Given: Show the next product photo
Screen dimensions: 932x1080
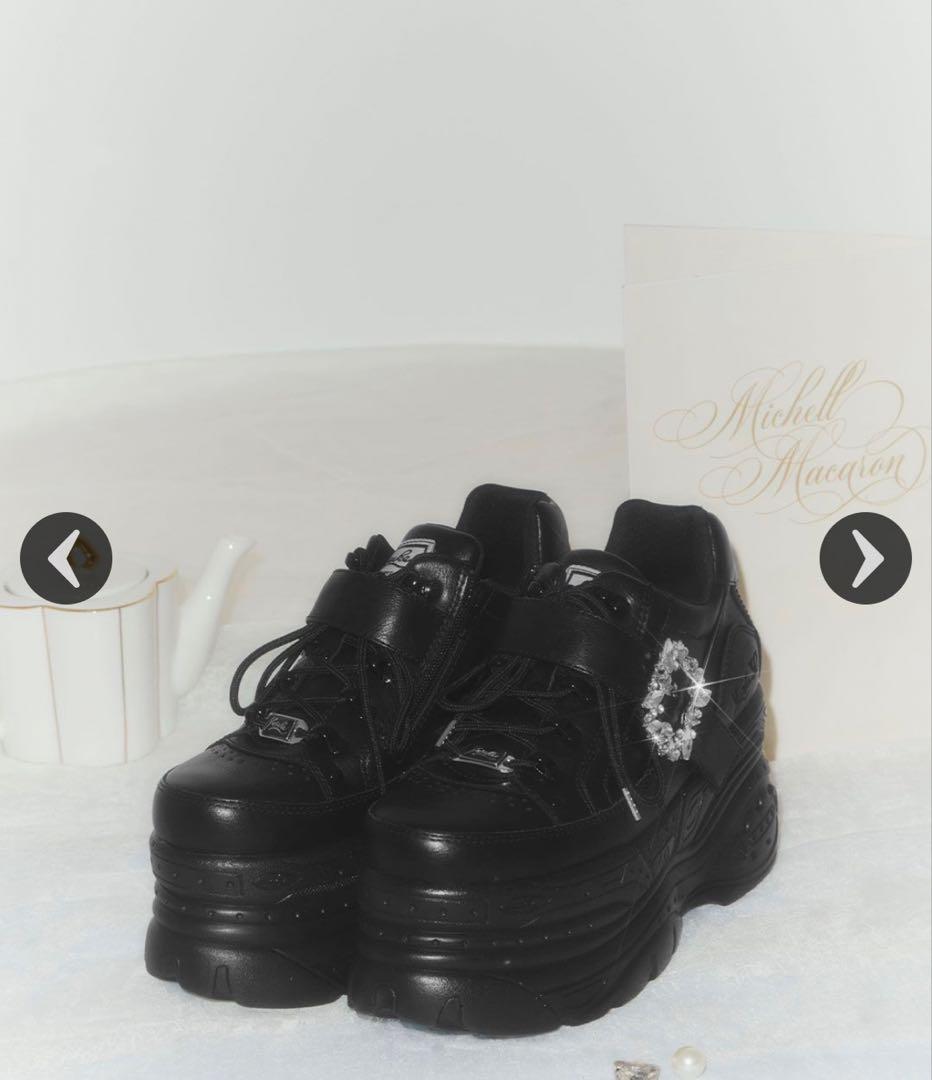Looking at the screenshot, I should [x=865, y=558].
